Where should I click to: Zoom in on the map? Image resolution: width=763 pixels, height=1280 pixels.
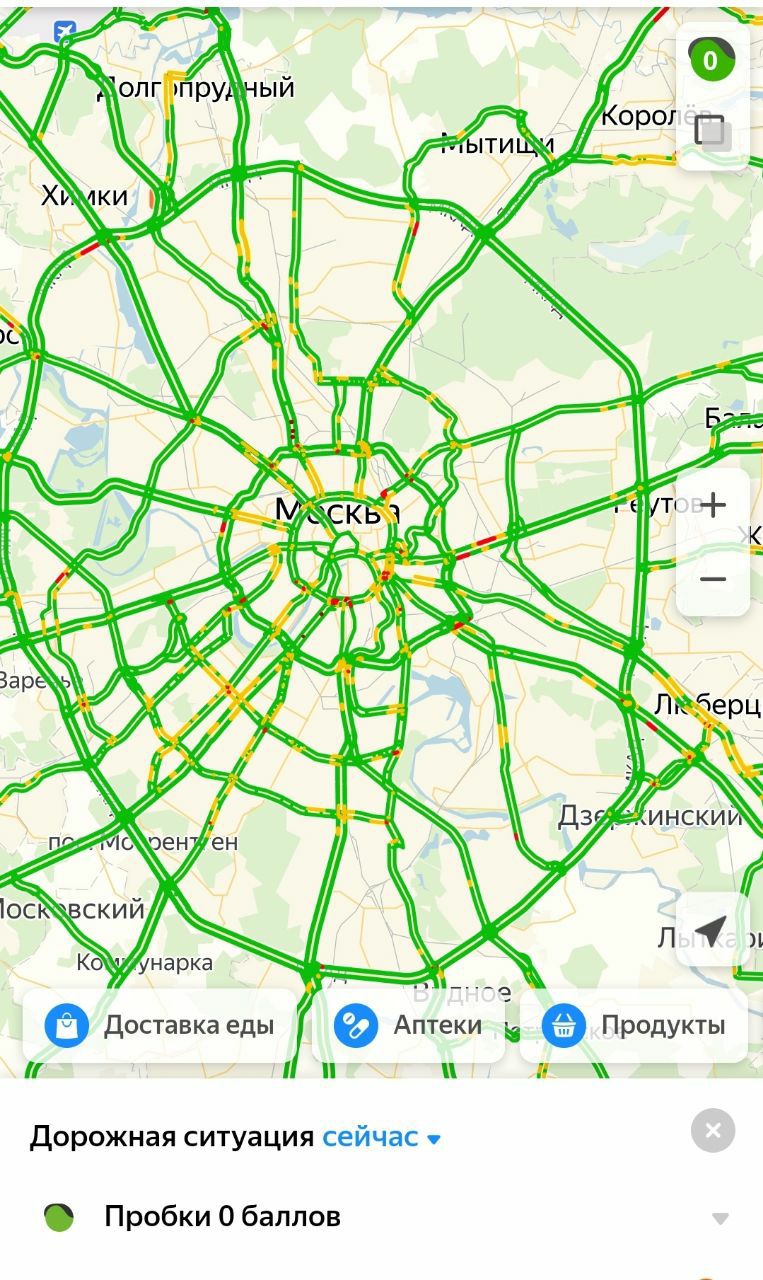click(712, 505)
